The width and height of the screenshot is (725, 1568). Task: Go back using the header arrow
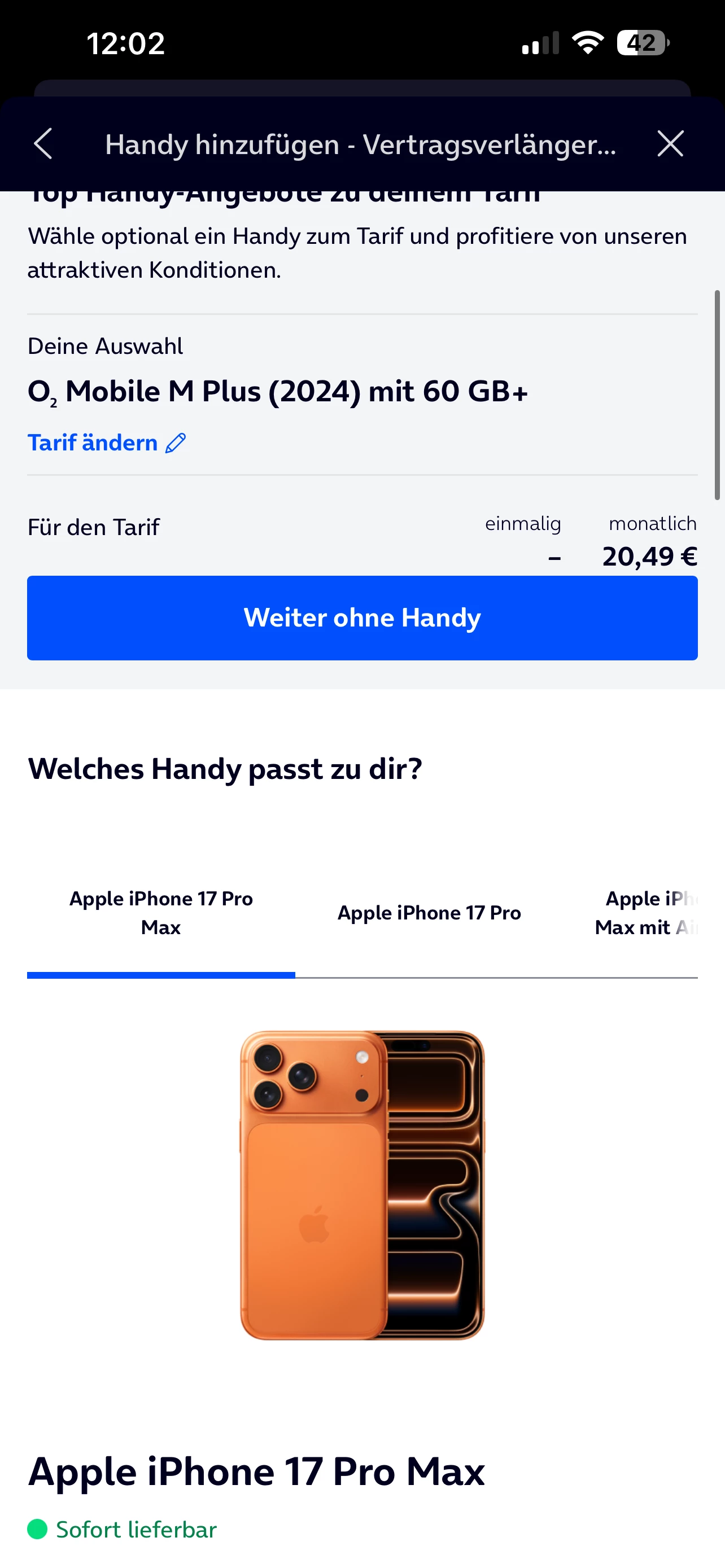click(43, 144)
